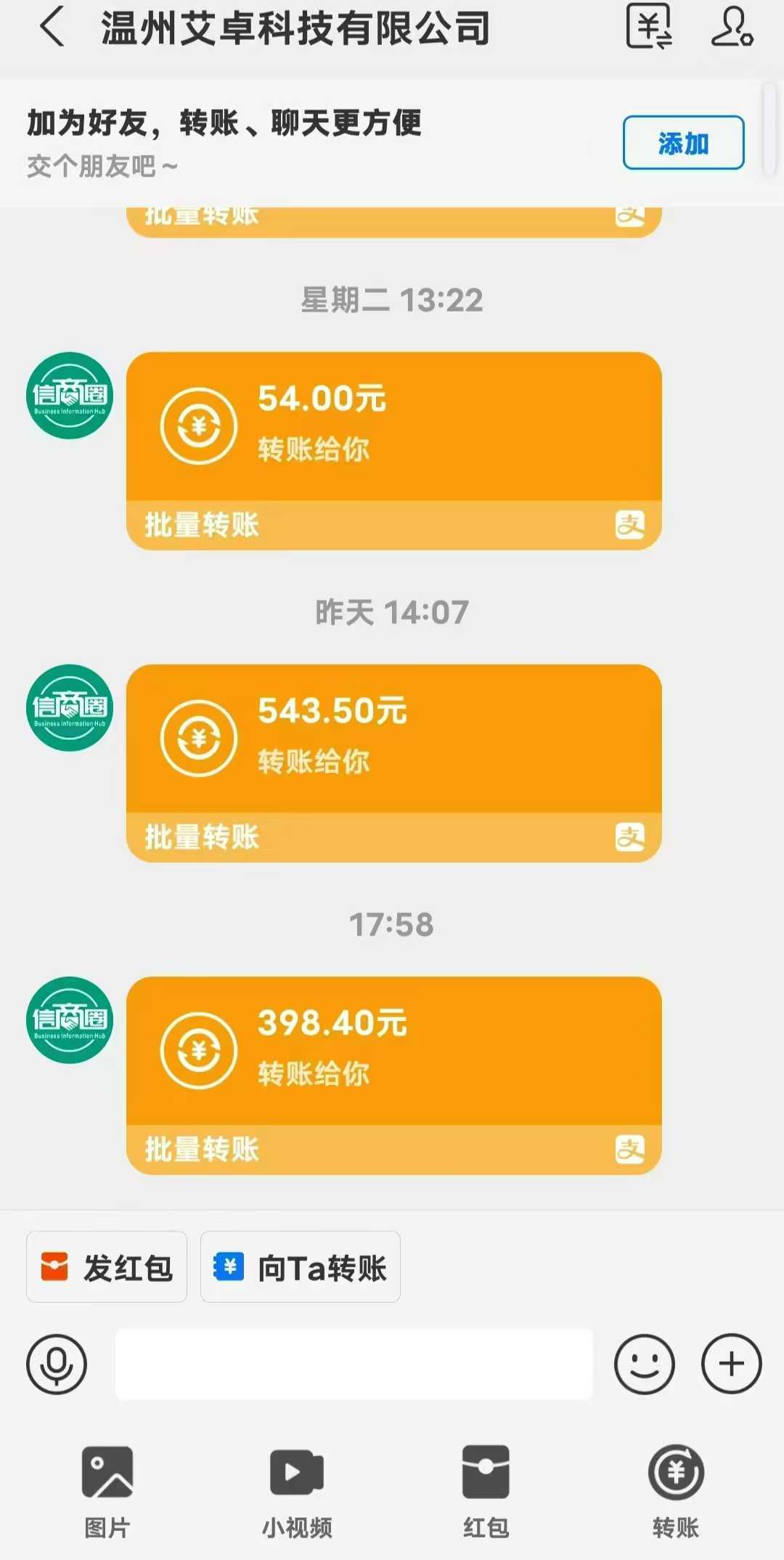The width and height of the screenshot is (784, 1560).
Task: Open the 54.00元 transfer card
Action: tap(394, 451)
